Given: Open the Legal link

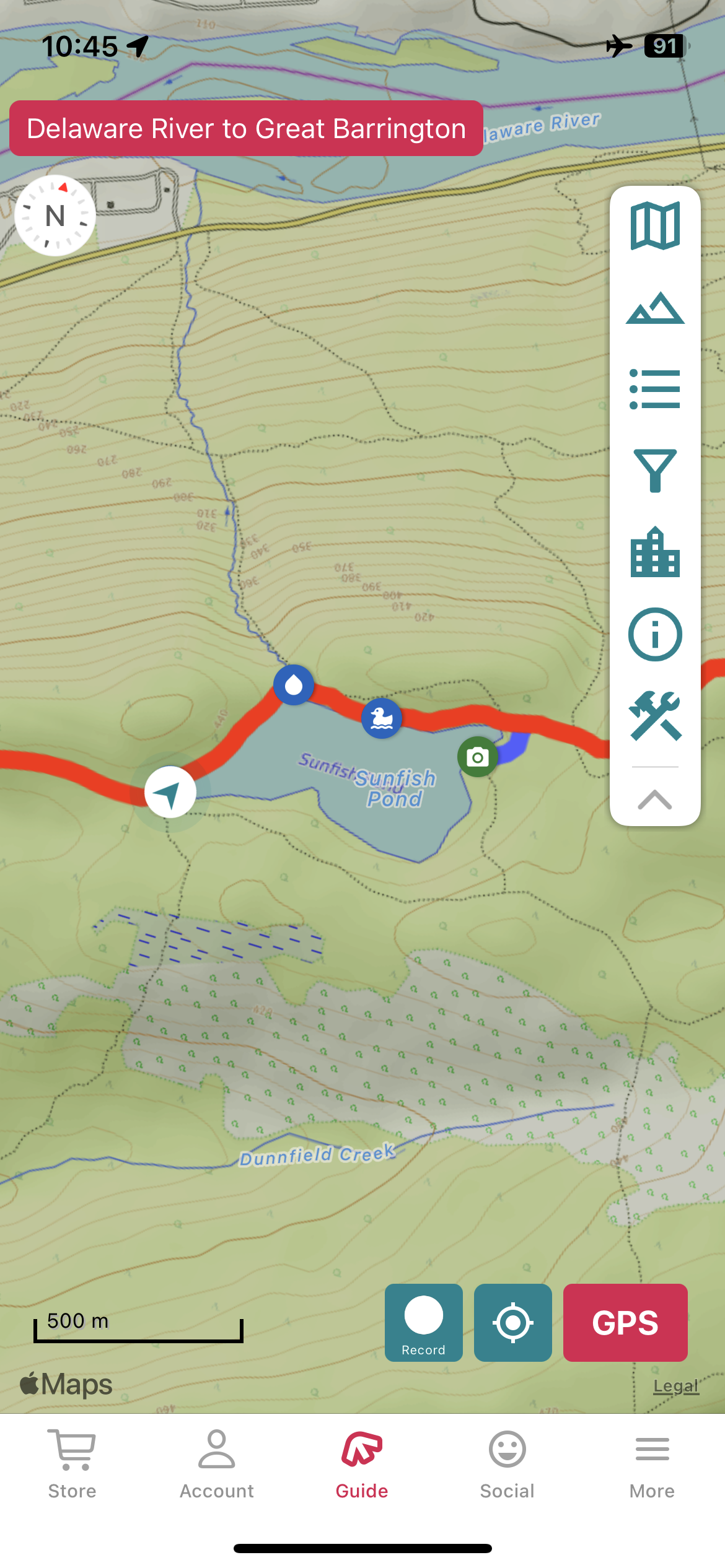Looking at the screenshot, I should tap(676, 1387).
